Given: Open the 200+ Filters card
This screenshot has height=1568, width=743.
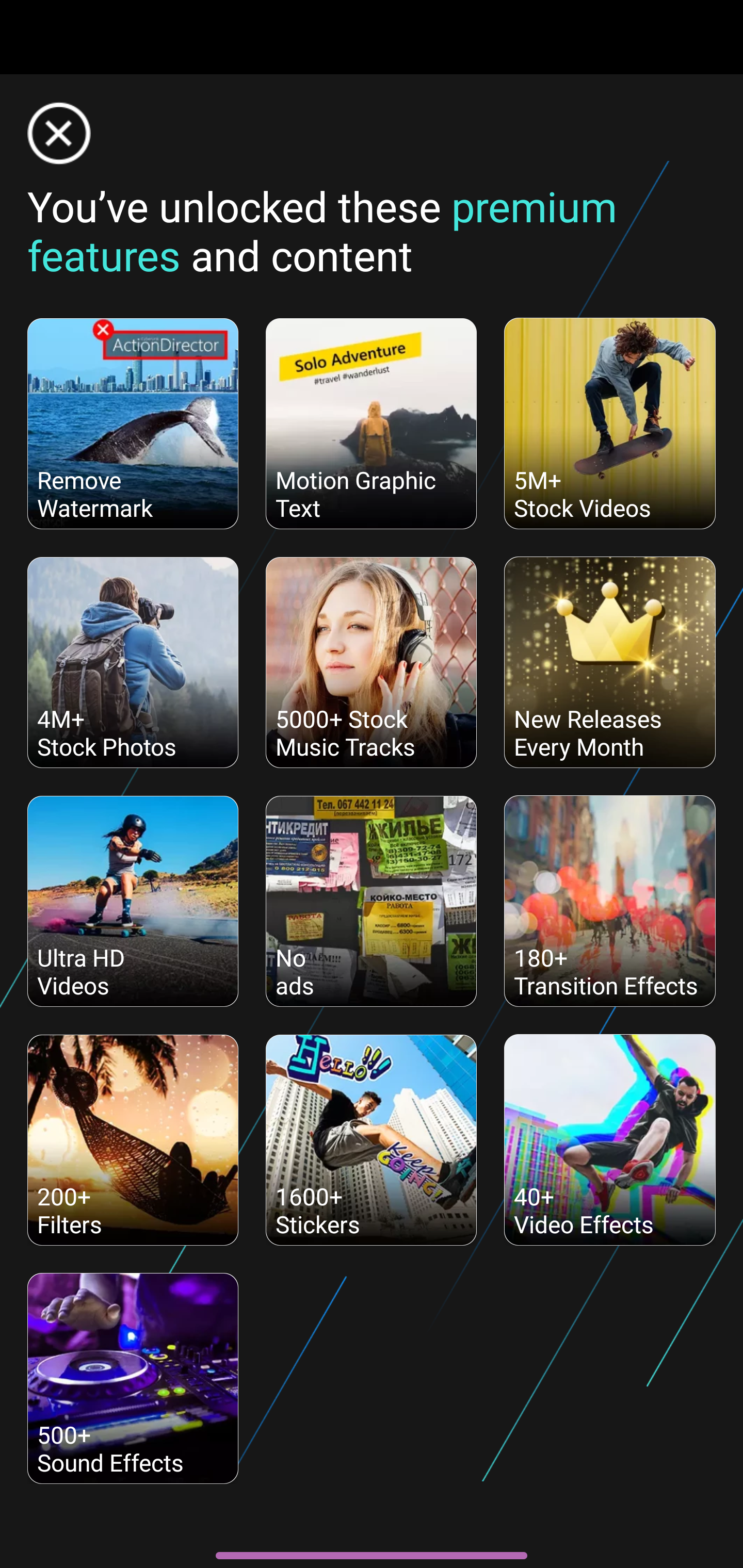Looking at the screenshot, I should (x=133, y=1139).
